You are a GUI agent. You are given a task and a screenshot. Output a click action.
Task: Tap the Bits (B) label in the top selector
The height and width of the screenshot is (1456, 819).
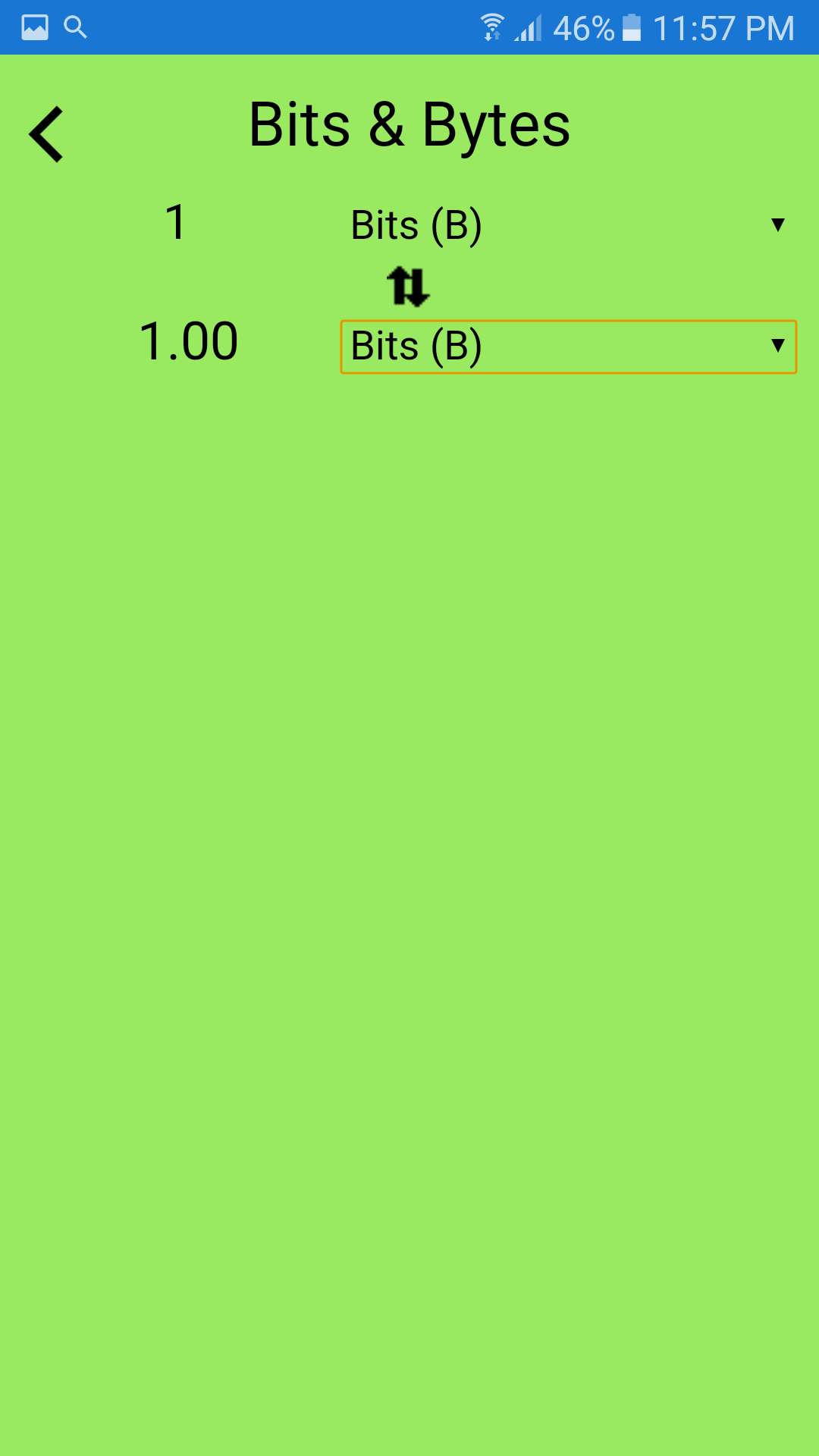click(x=417, y=224)
